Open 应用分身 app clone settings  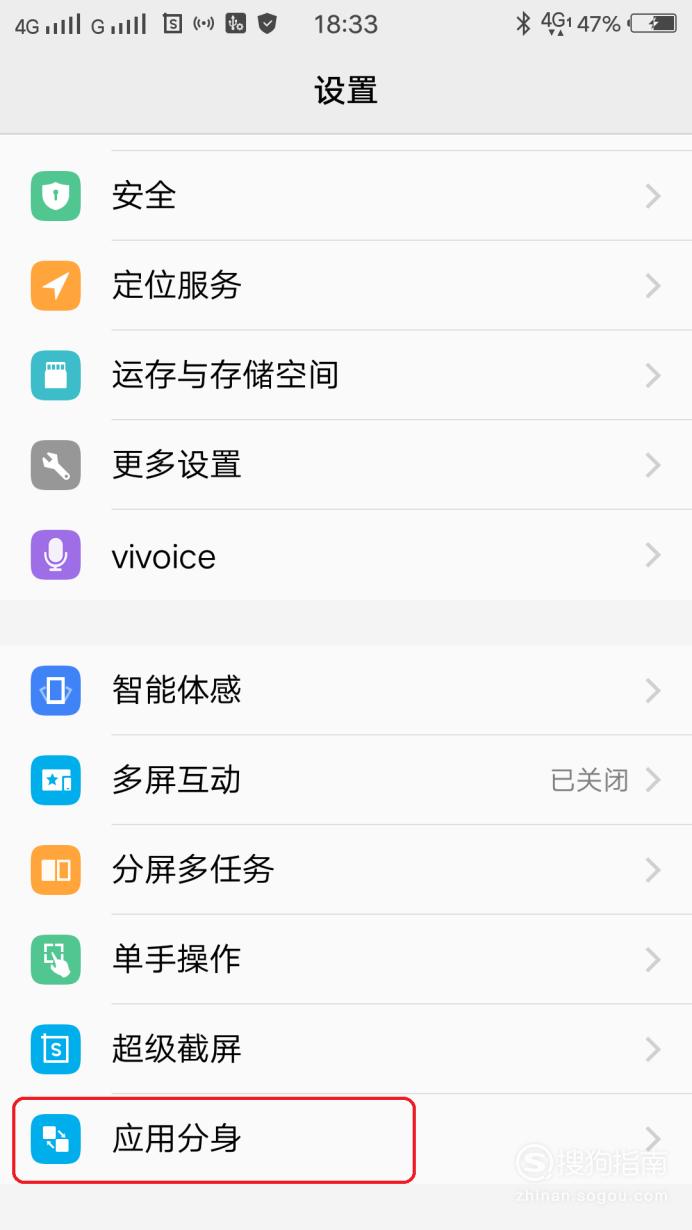[346, 1139]
